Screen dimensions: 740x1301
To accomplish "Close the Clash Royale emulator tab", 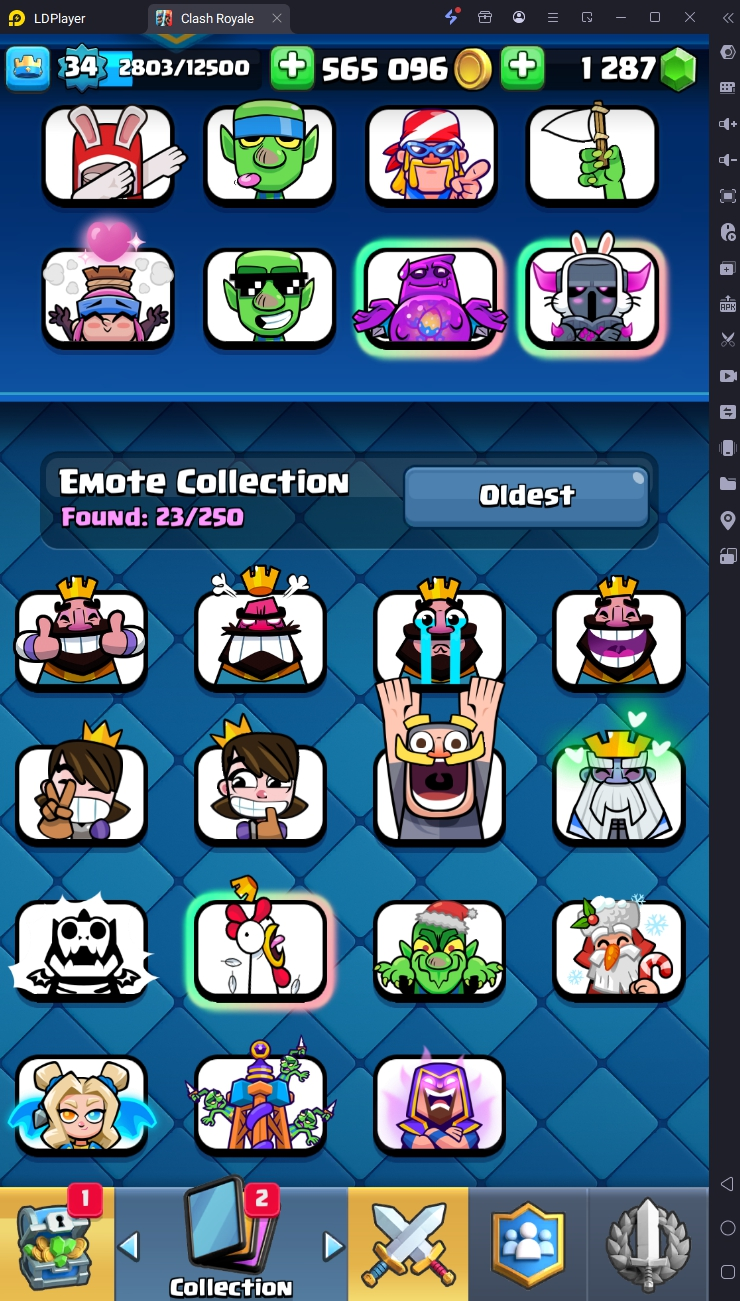I will coord(277,18).
